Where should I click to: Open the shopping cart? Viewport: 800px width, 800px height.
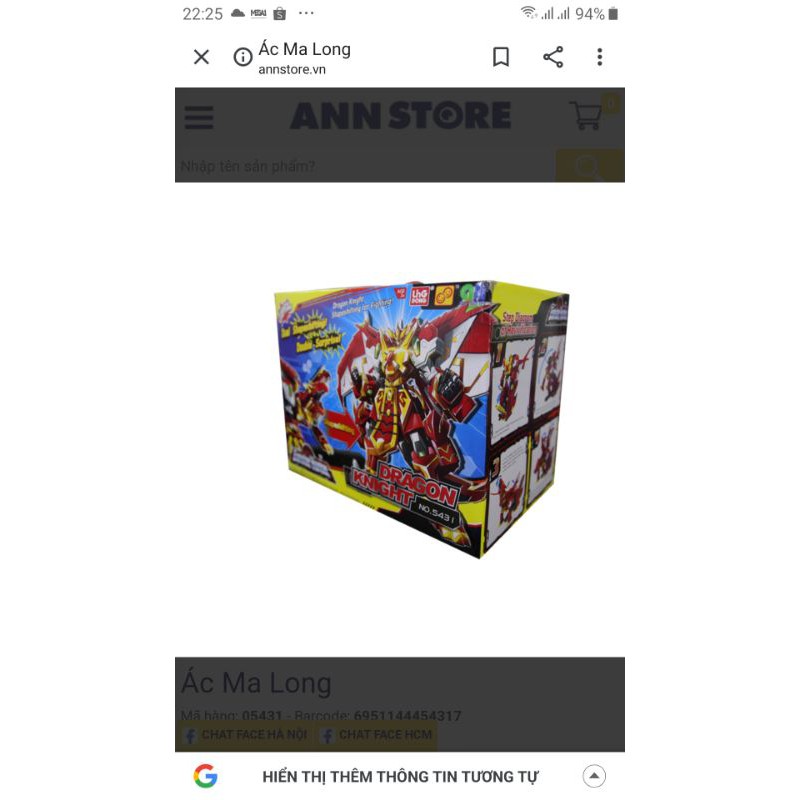pos(588,116)
